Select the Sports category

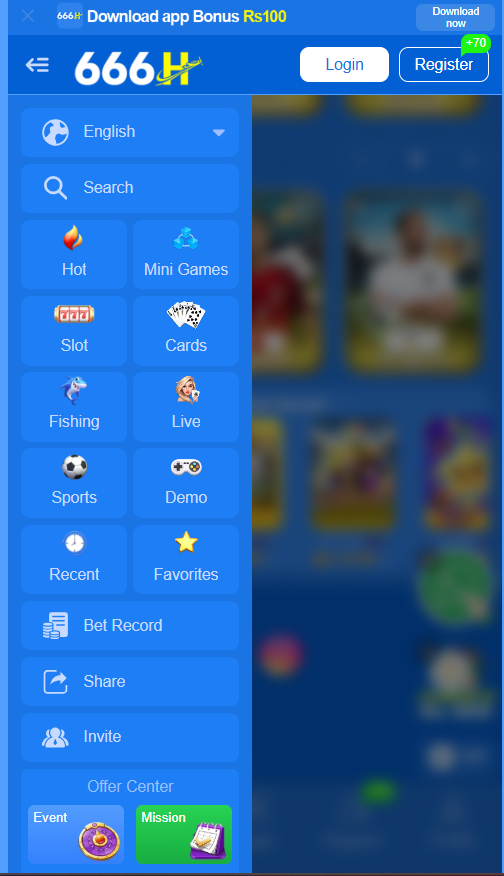(x=74, y=483)
